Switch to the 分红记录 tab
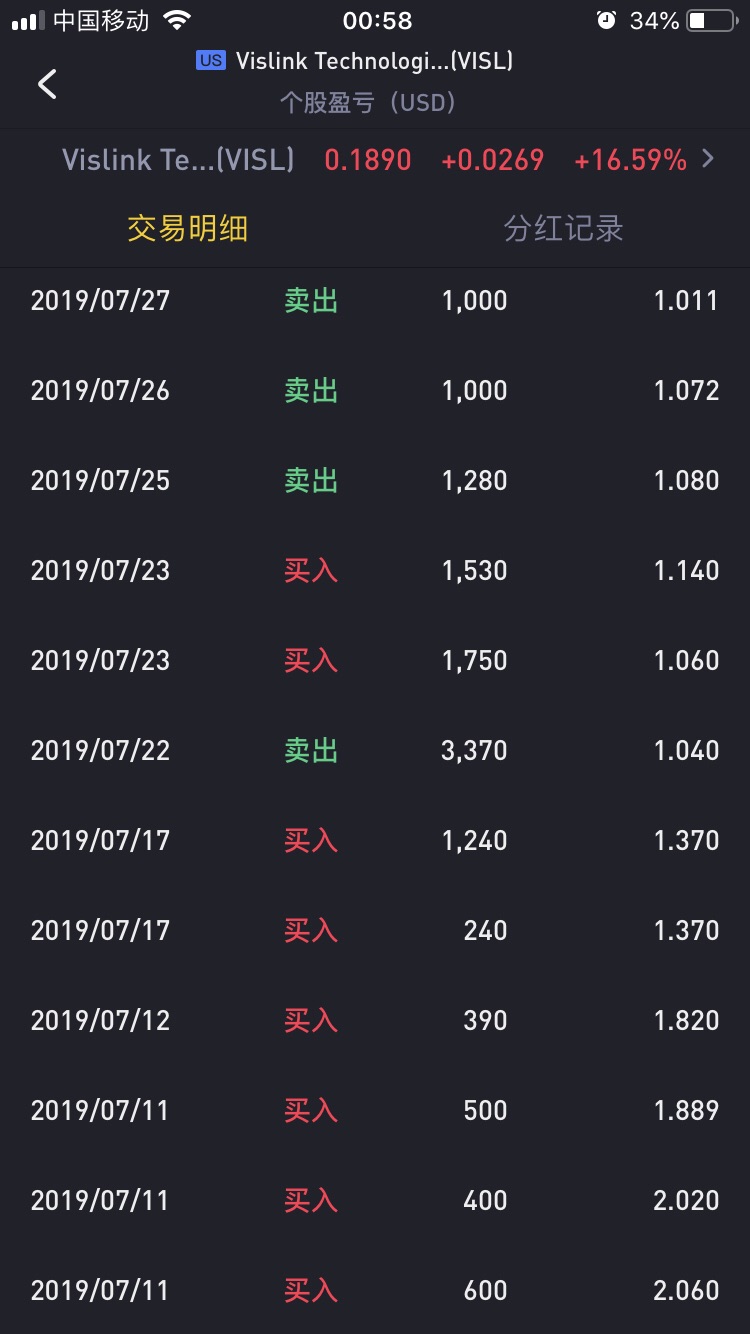The width and height of the screenshot is (750, 1334). coord(563,229)
